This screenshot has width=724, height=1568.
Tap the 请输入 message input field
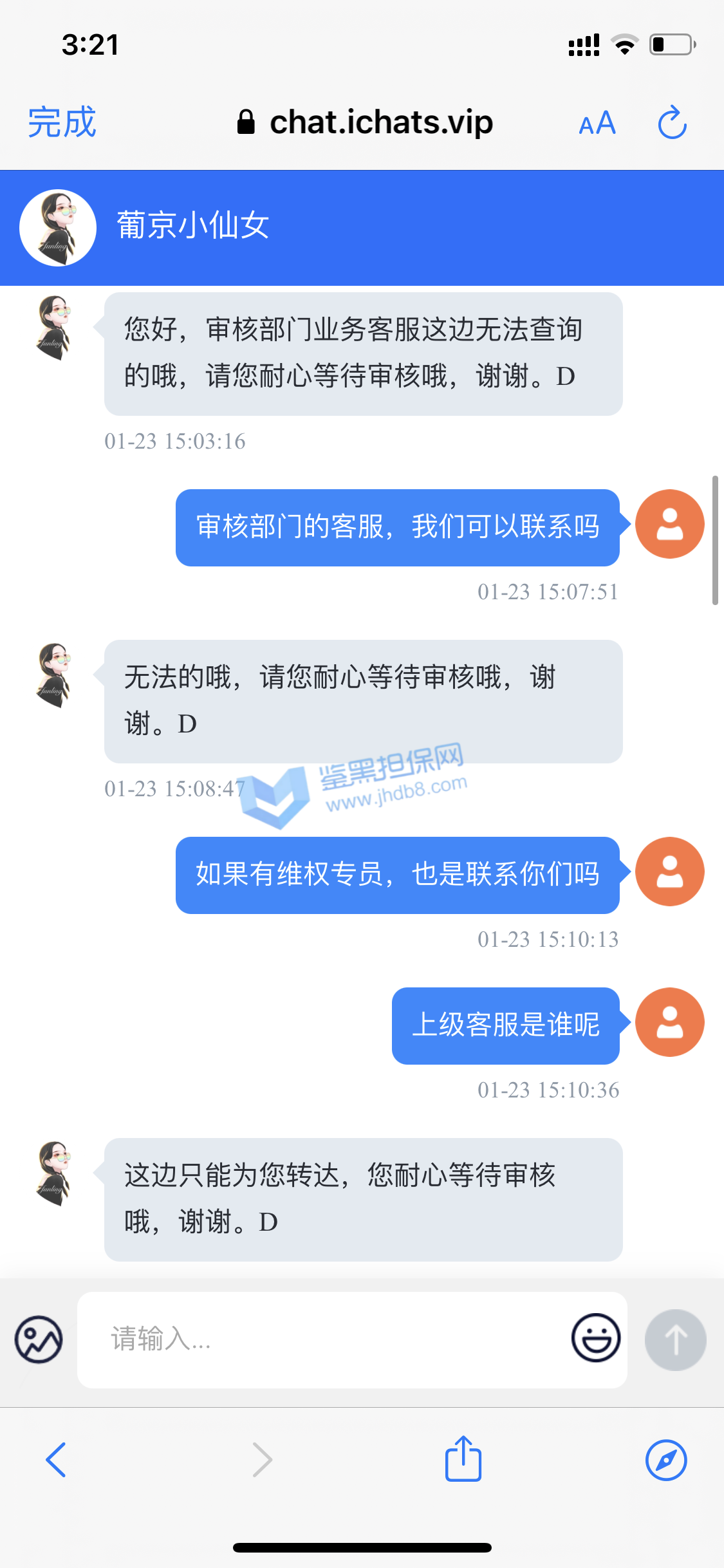pyautogui.click(x=322, y=1339)
